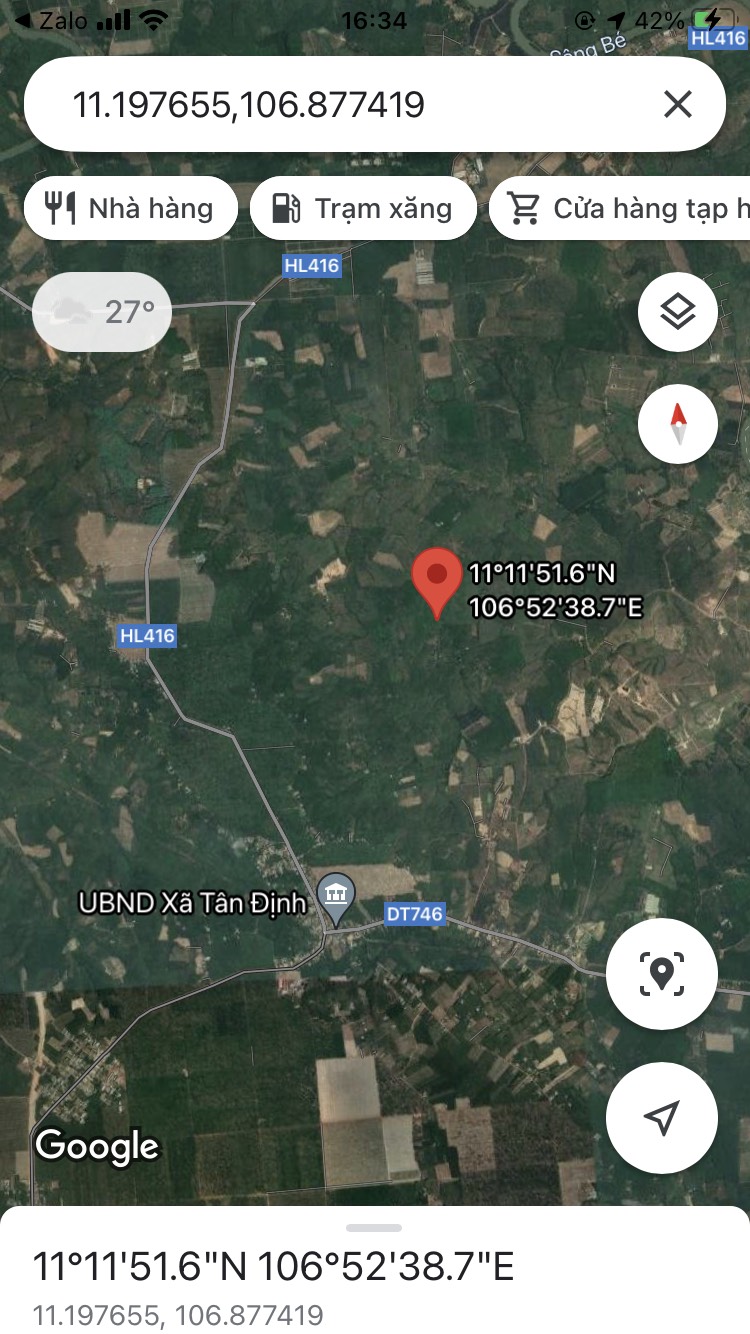Filter by Trạm xăng chip

pyautogui.click(x=363, y=208)
